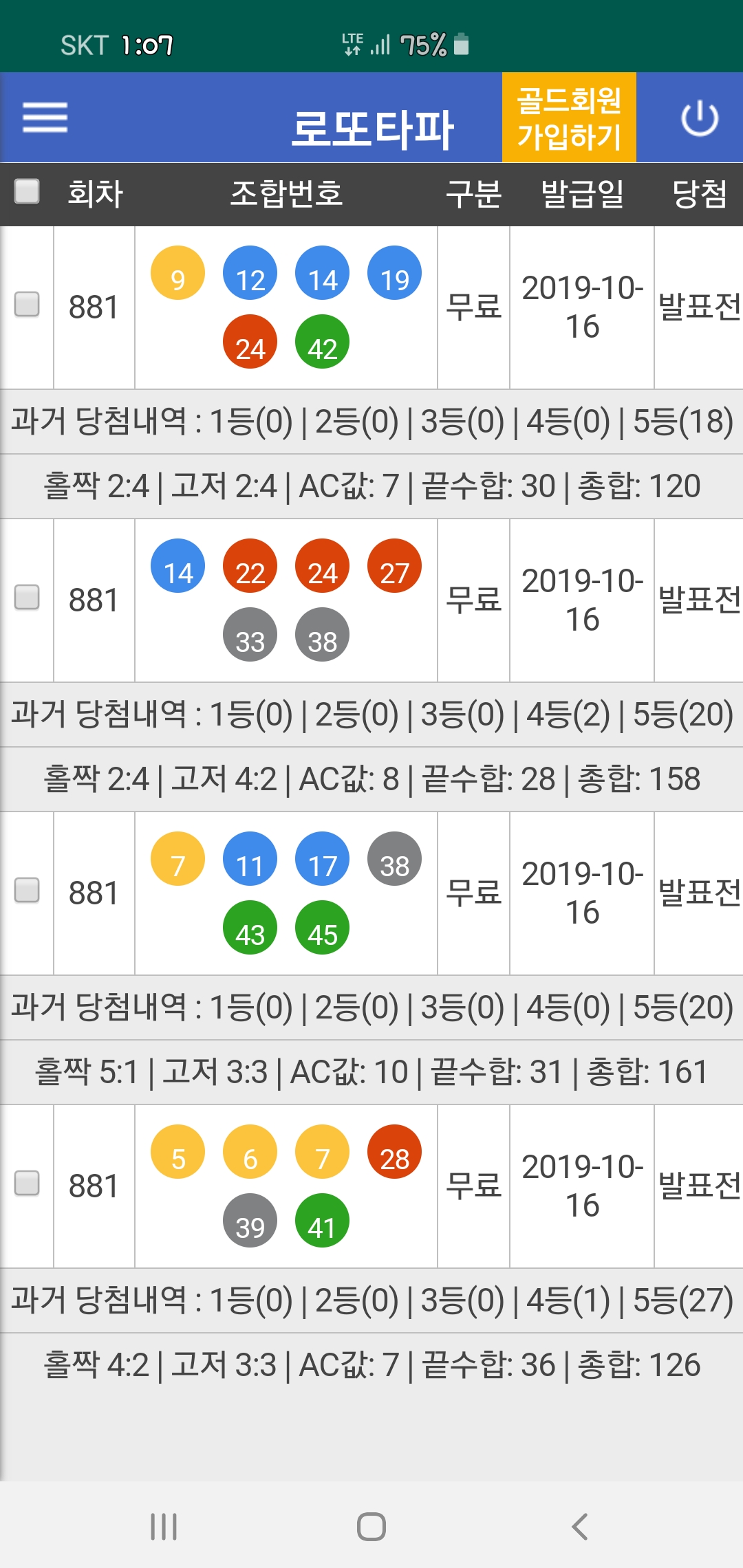
Task: Go back using the system back button
Action: point(580,1527)
